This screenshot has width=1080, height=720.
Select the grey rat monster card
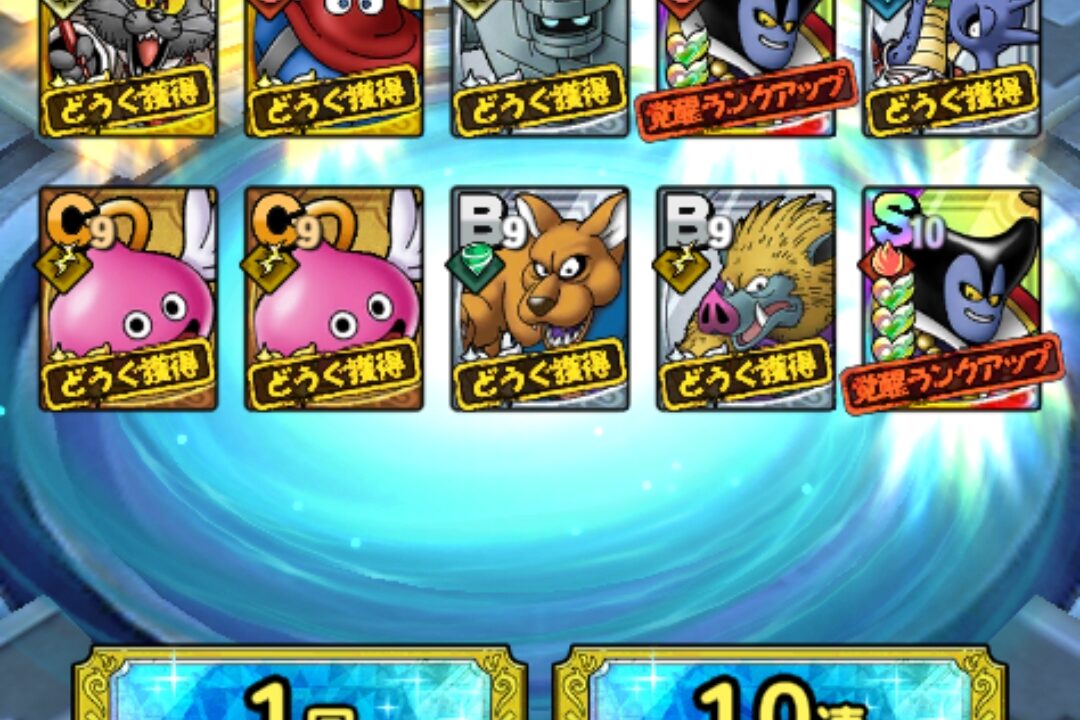tap(128, 65)
